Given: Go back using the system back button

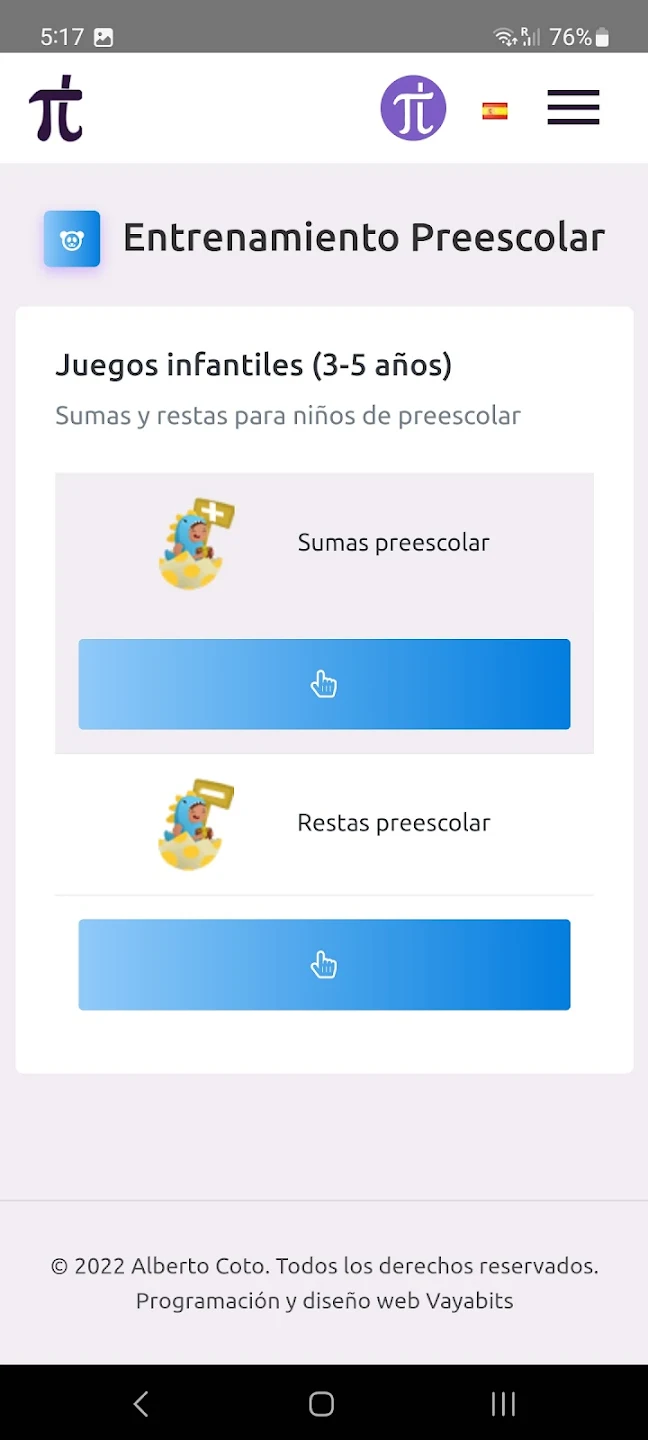Looking at the screenshot, I should [141, 1404].
